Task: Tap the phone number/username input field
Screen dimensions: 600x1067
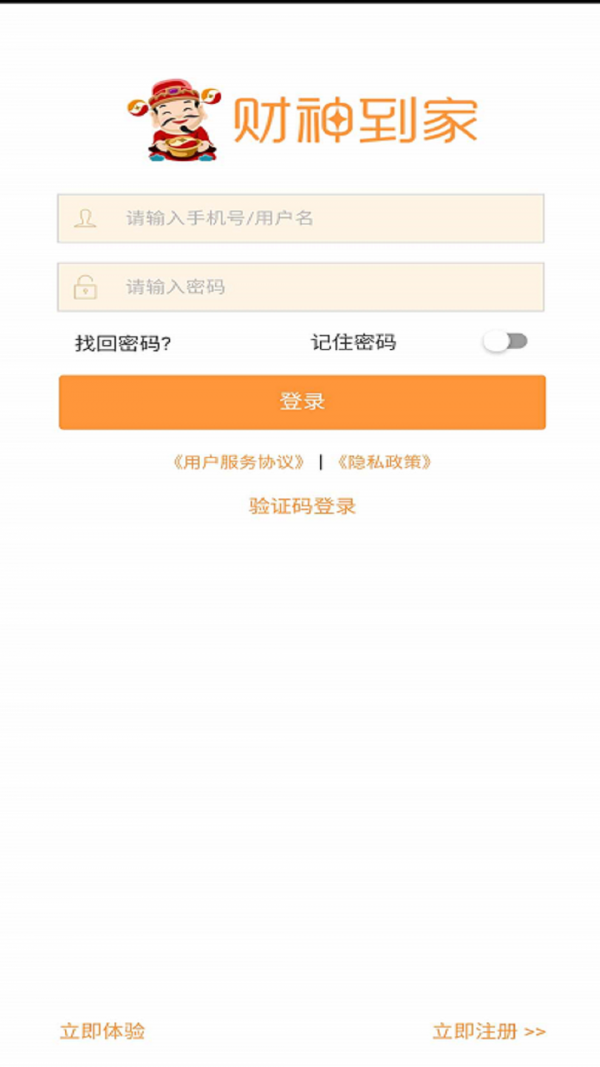Action: pyautogui.click(x=300, y=218)
